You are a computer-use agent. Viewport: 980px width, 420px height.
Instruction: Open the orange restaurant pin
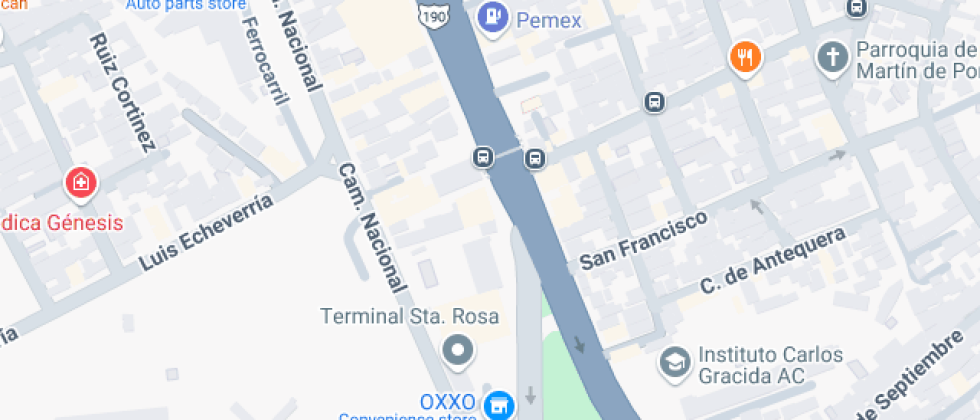[x=745, y=57]
